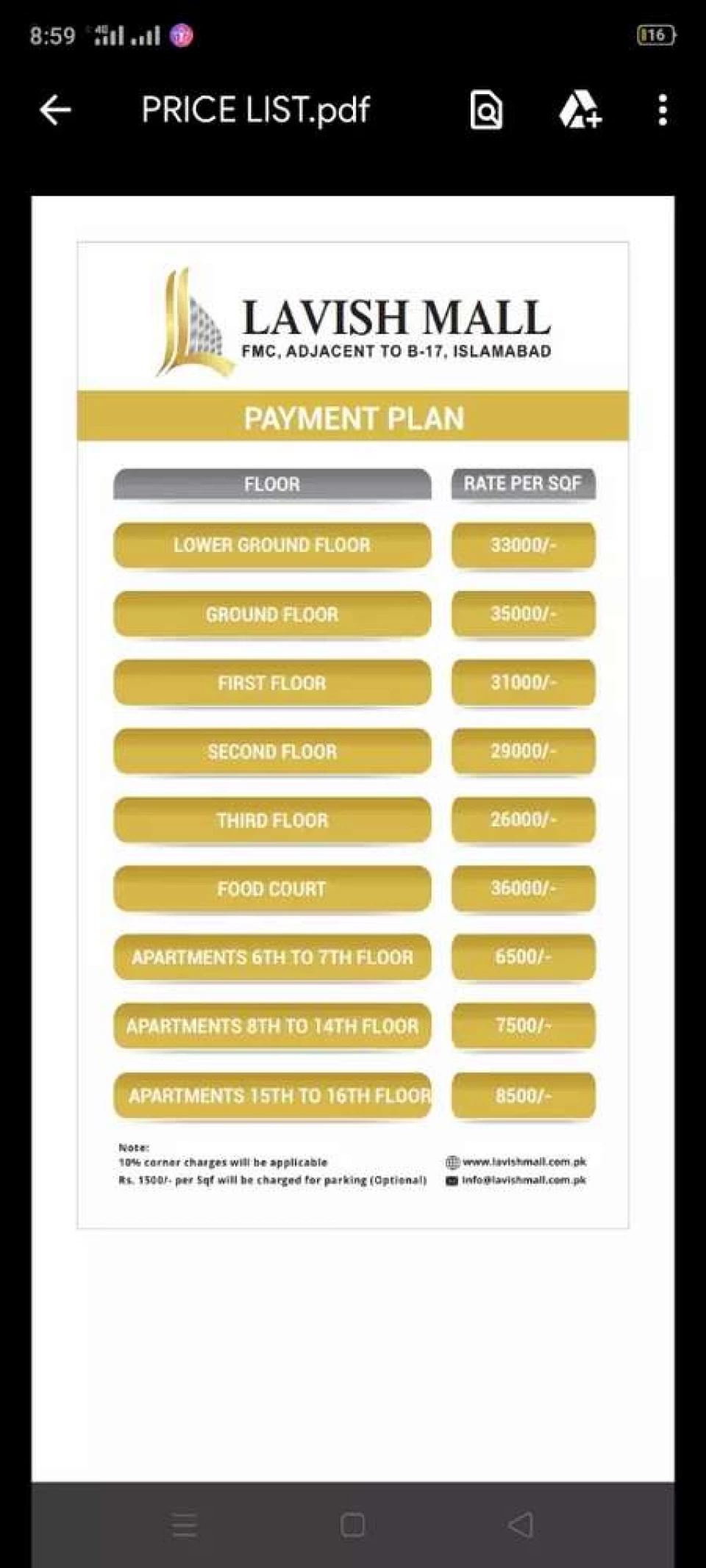
Task: Open the three-dot overflow menu
Action: pos(663,110)
